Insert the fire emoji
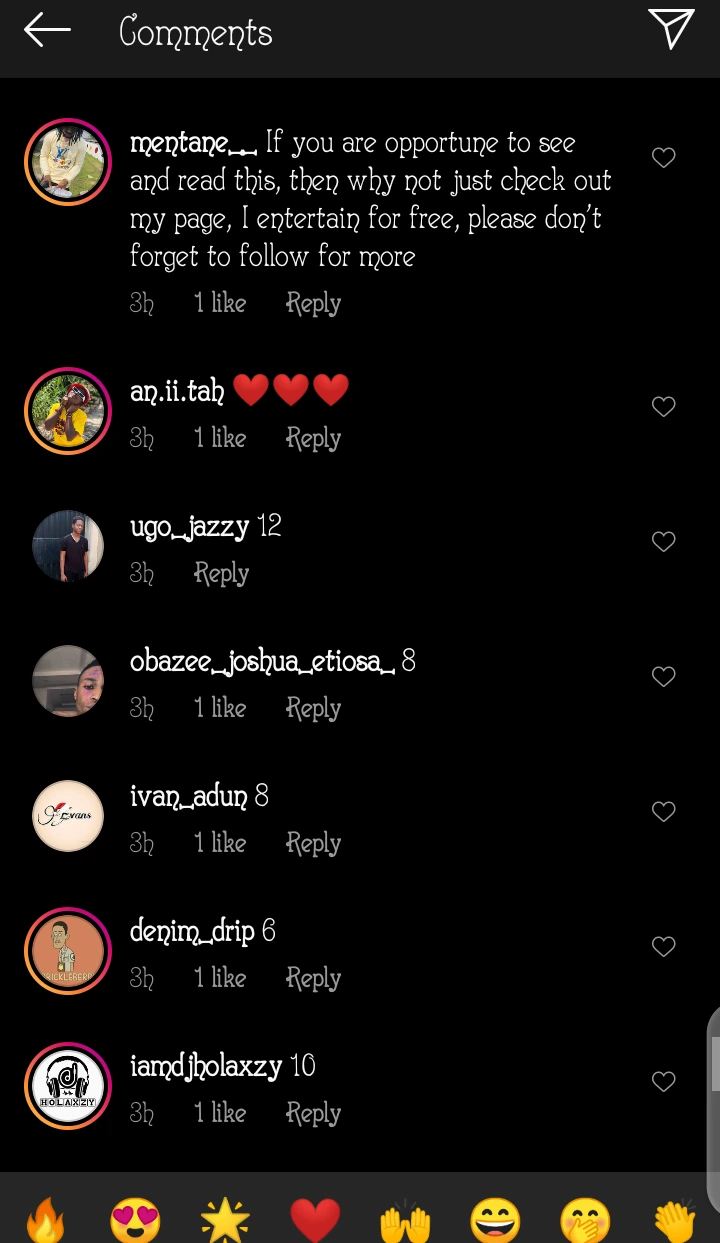The image size is (720, 1243). point(45,1220)
